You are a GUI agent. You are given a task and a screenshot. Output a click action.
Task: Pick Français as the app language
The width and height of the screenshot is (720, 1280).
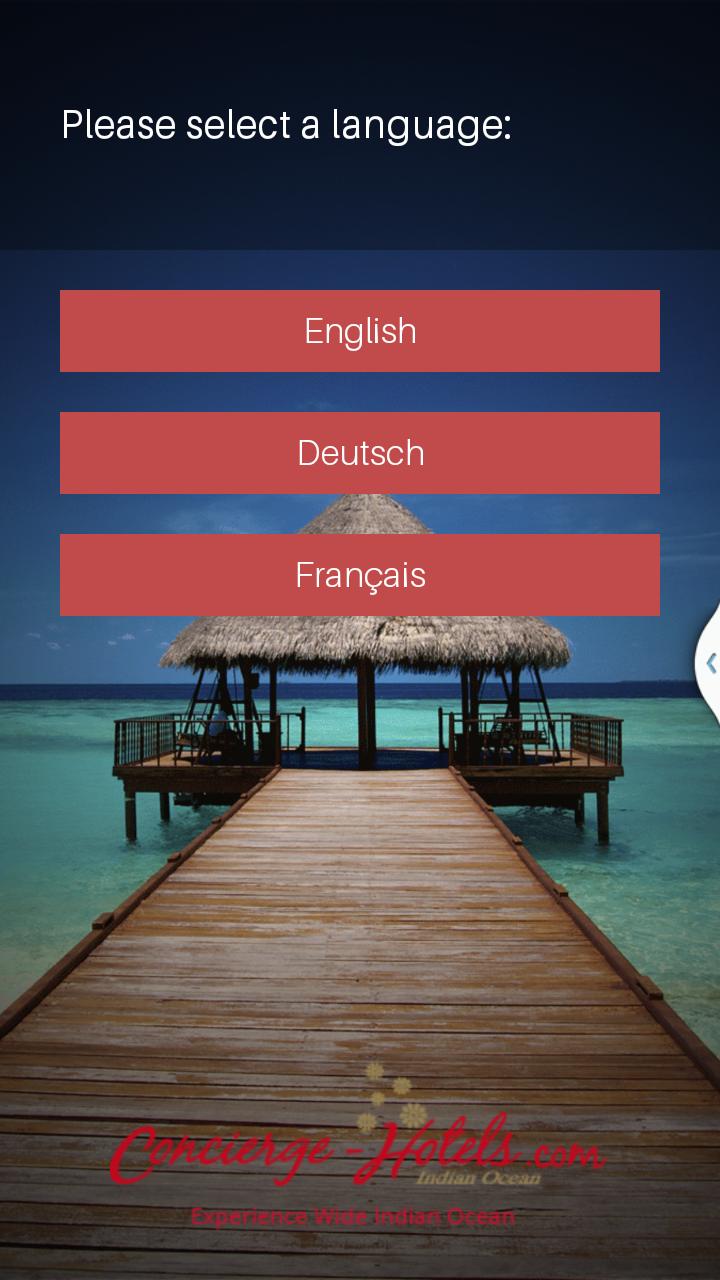point(360,575)
